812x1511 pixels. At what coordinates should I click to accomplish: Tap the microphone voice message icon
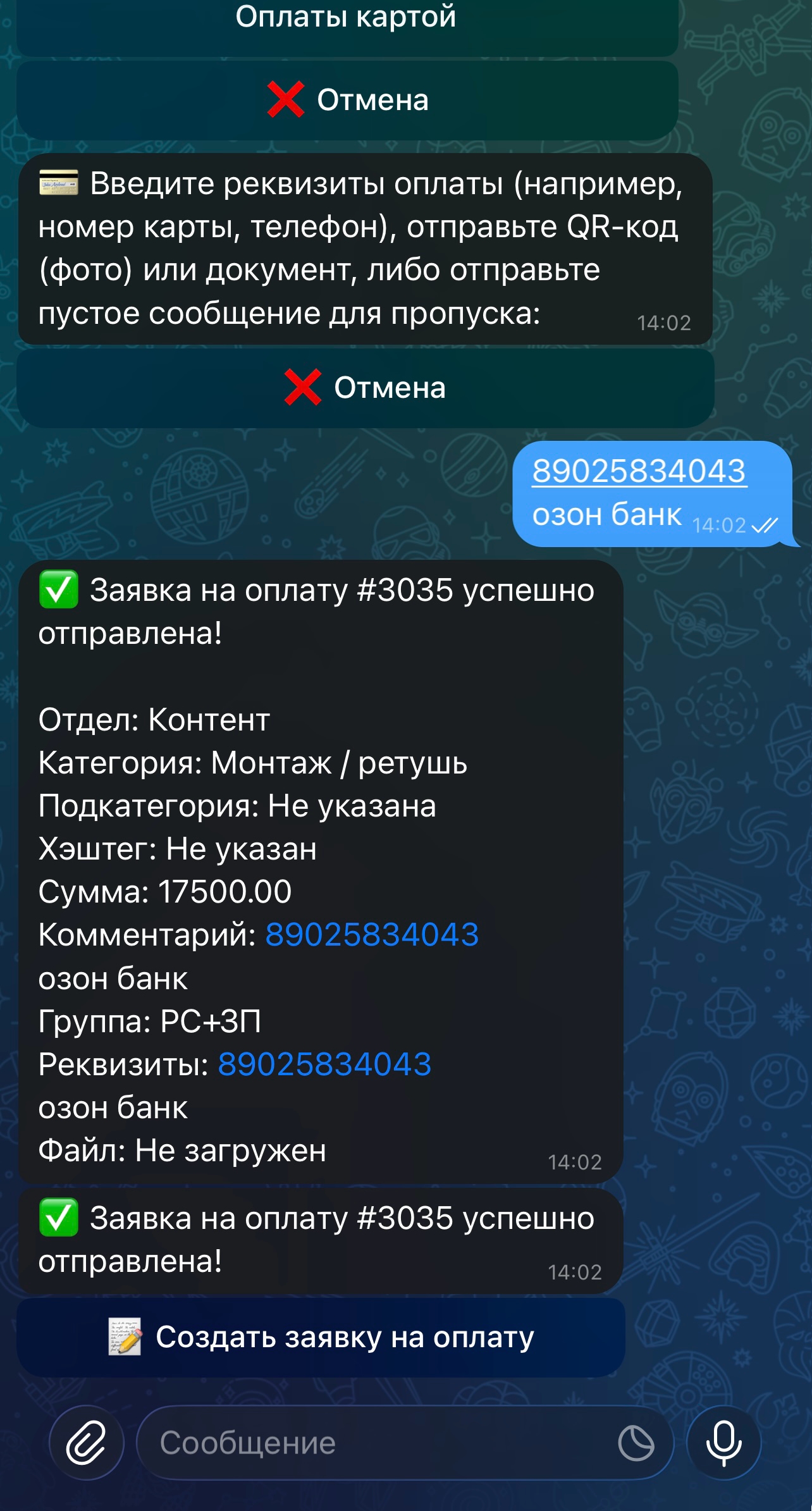(x=723, y=1443)
